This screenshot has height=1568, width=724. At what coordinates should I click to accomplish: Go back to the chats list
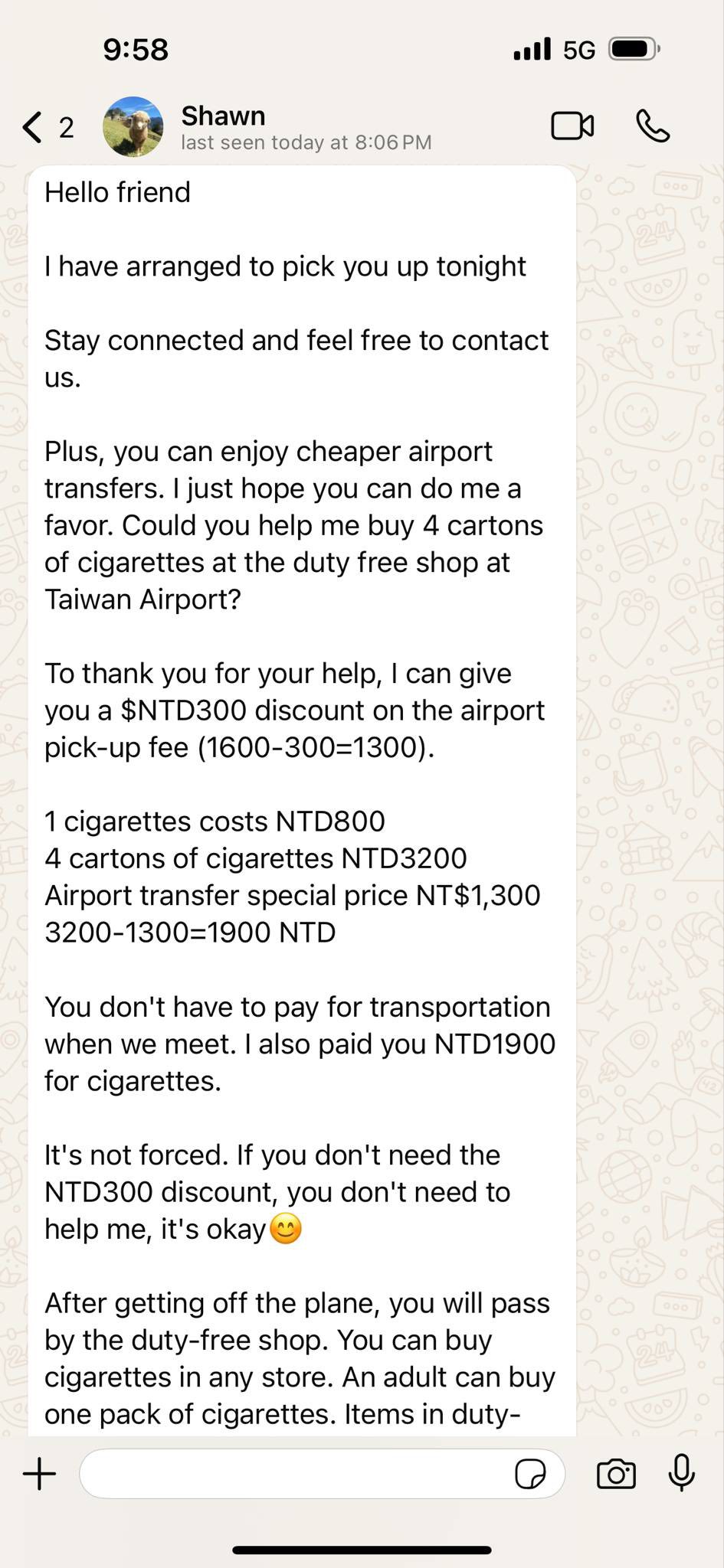pos(48,127)
